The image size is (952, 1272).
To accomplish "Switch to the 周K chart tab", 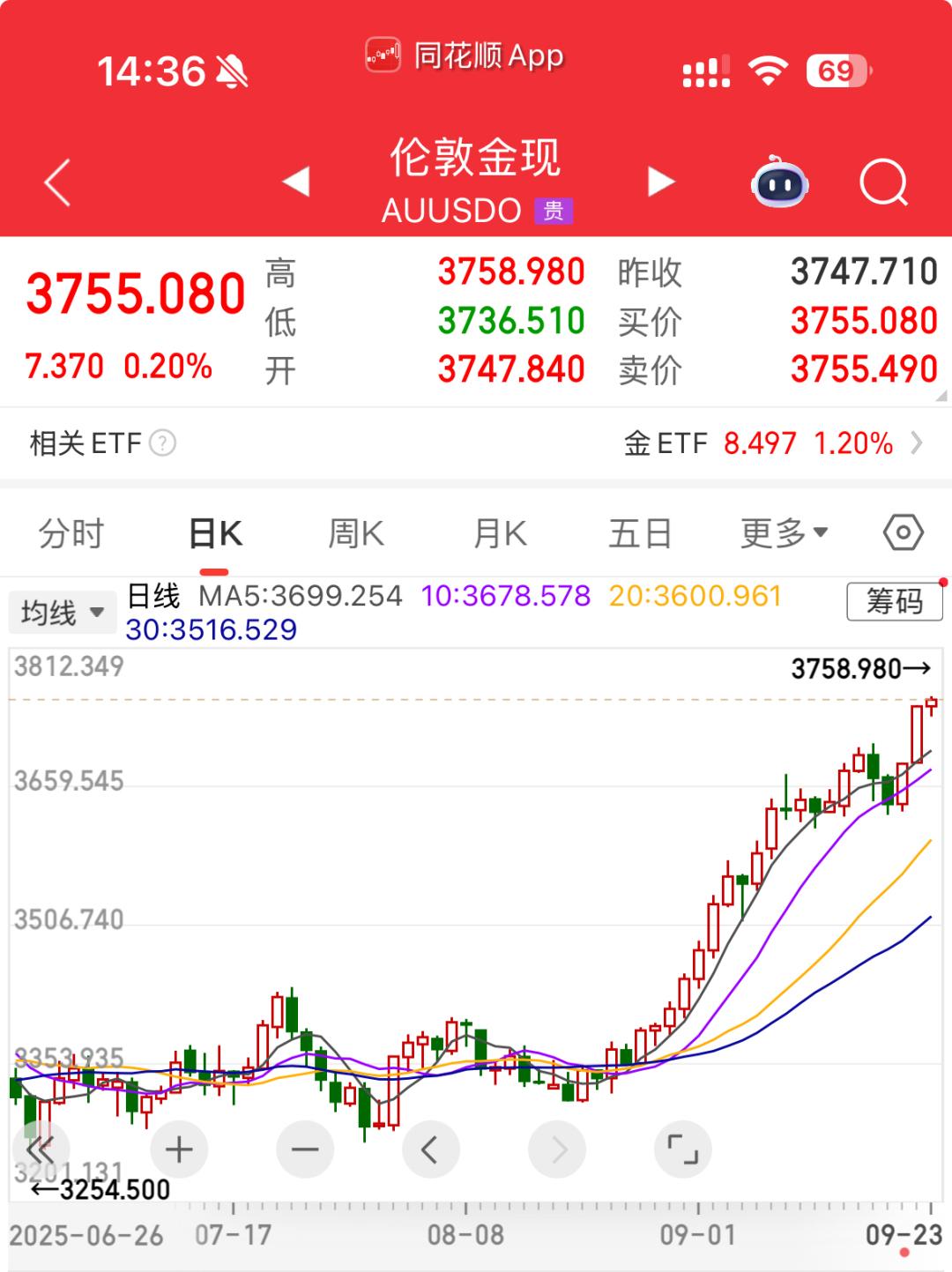I will point(356,534).
